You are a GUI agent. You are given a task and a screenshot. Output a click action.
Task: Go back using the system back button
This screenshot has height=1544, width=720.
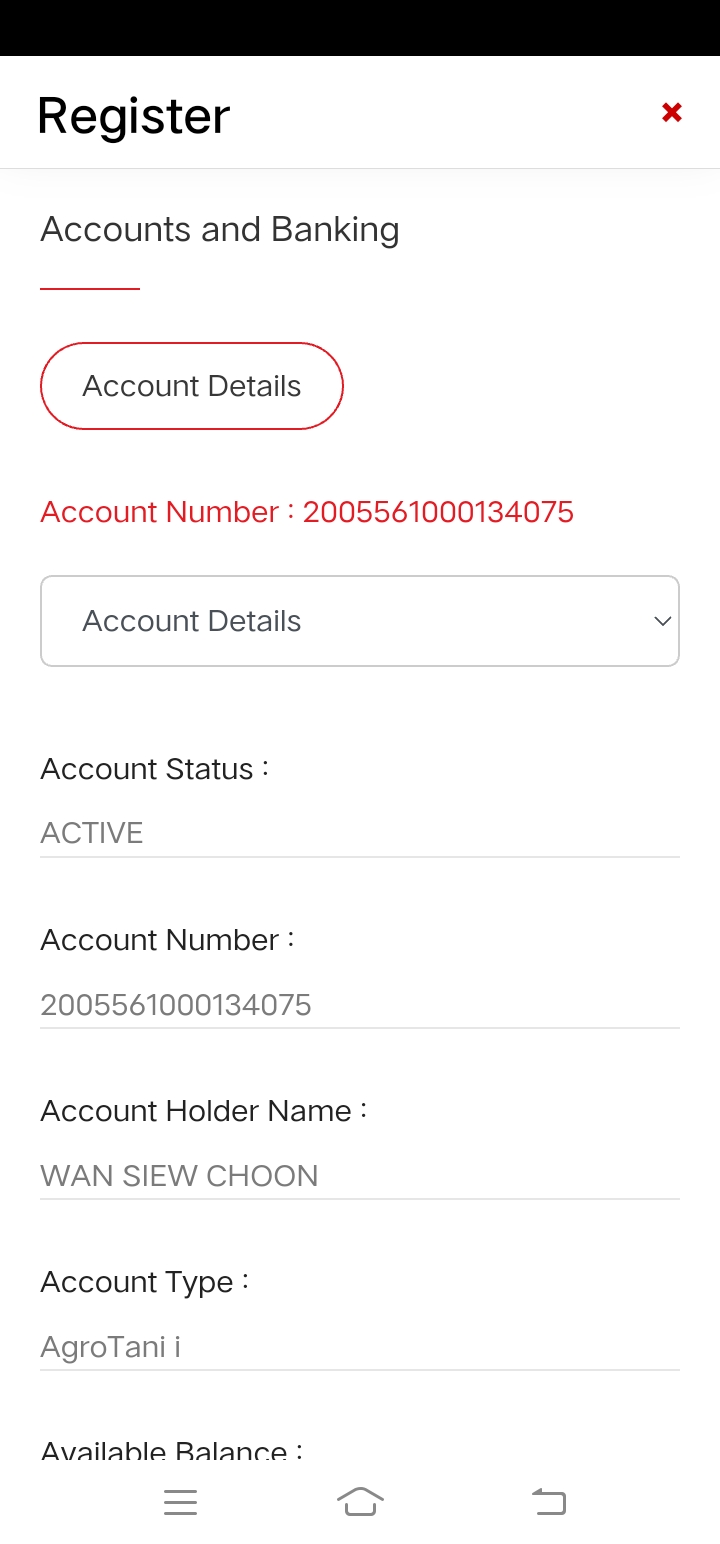[x=548, y=1502]
